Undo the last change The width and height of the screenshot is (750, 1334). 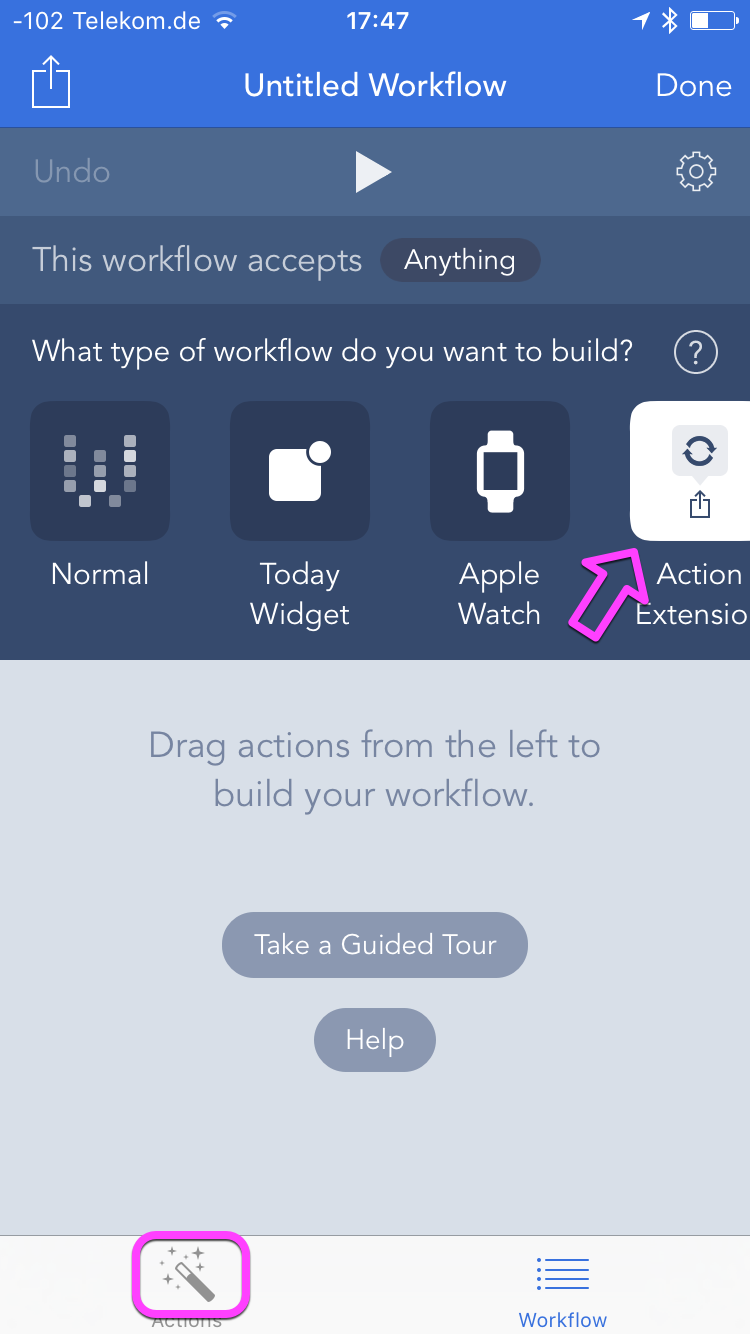click(72, 172)
